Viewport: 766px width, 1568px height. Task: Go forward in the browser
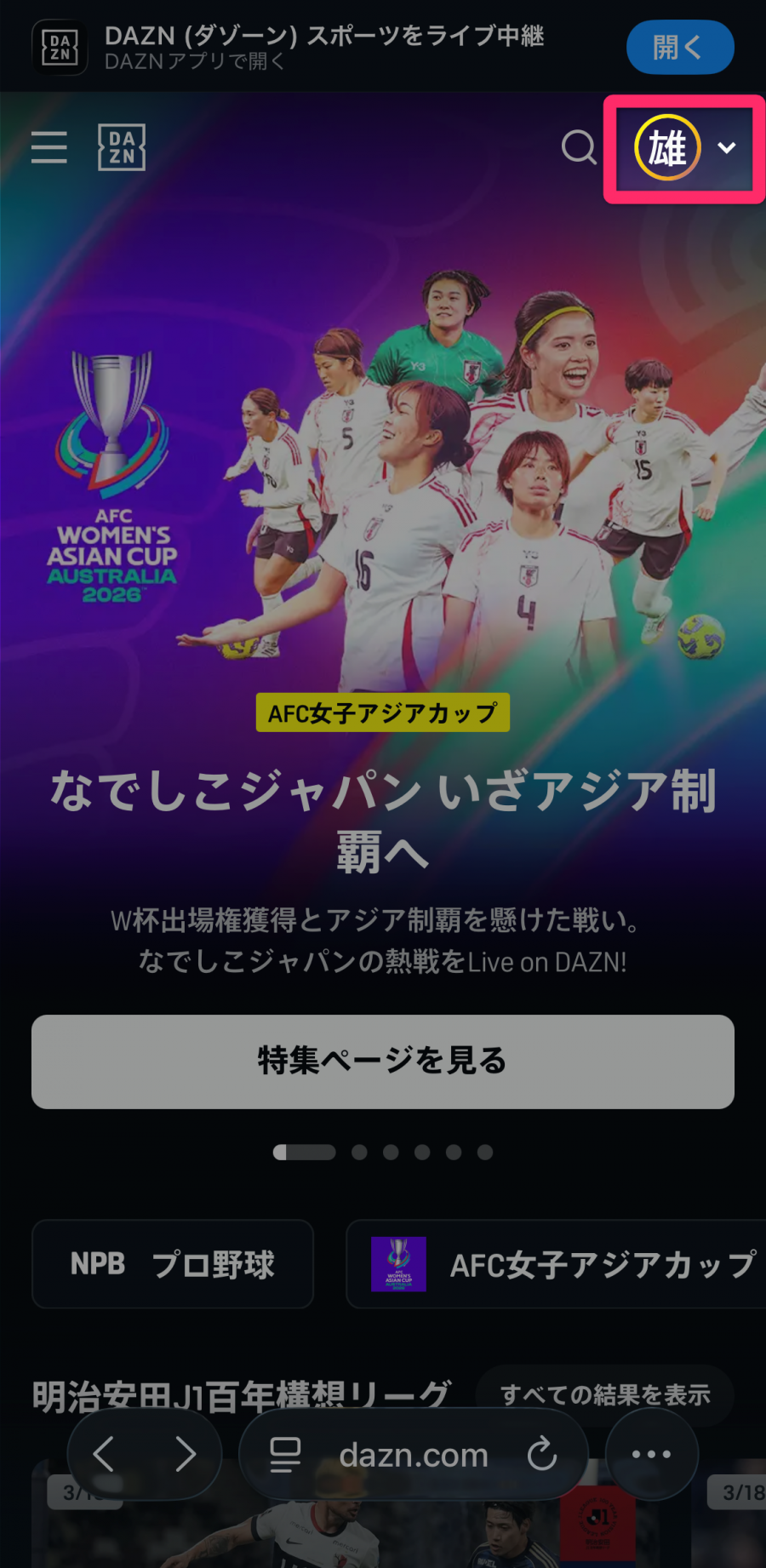(x=185, y=1454)
